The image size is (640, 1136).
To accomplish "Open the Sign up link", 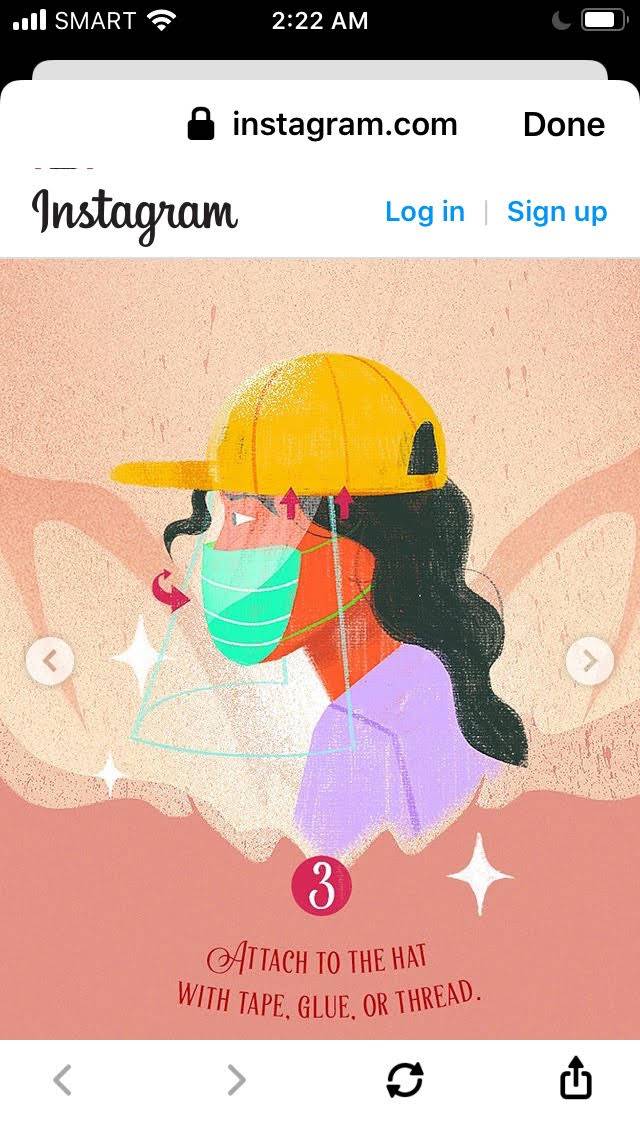I will tap(557, 212).
